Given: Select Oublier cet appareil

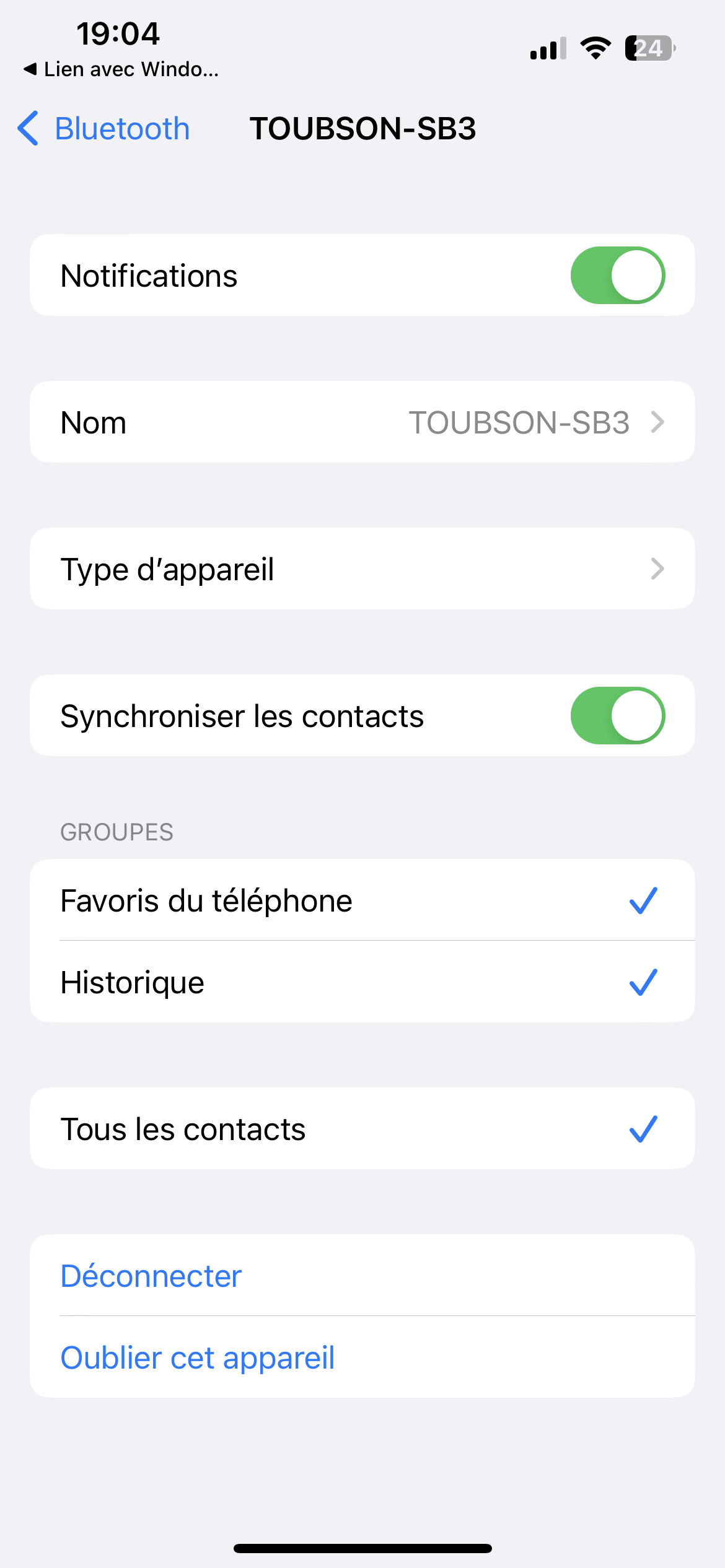Looking at the screenshot, I should point(198,1358).
